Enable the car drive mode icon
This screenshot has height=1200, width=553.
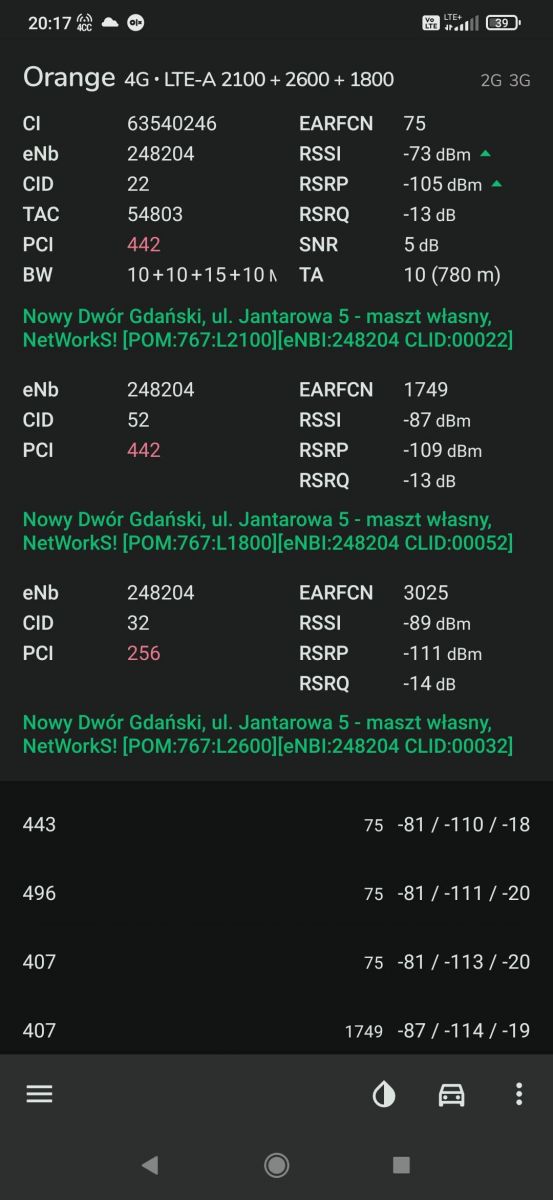pos(452,1095)
